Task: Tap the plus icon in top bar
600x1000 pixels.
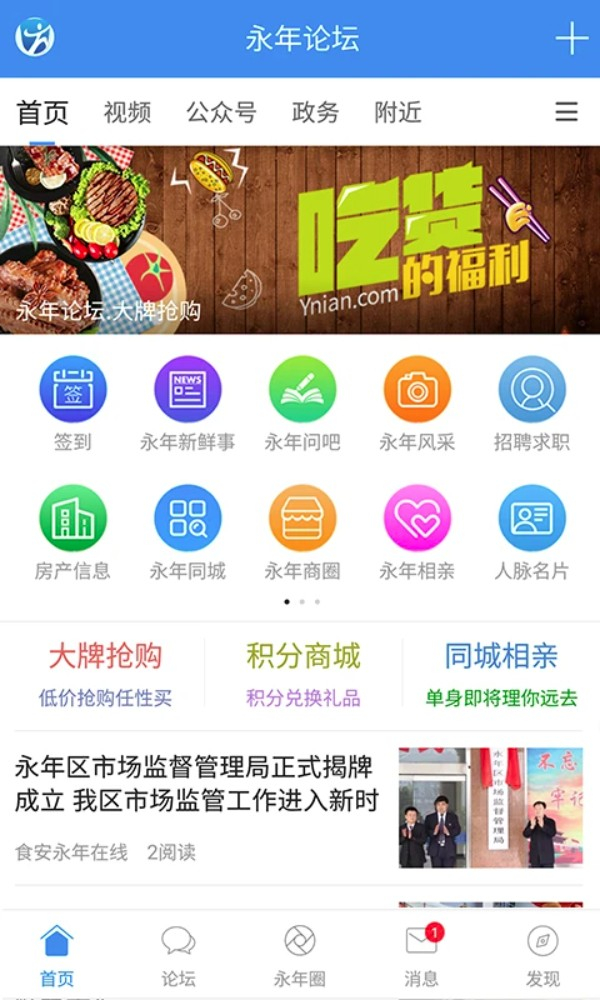Action: click(571, 39)
